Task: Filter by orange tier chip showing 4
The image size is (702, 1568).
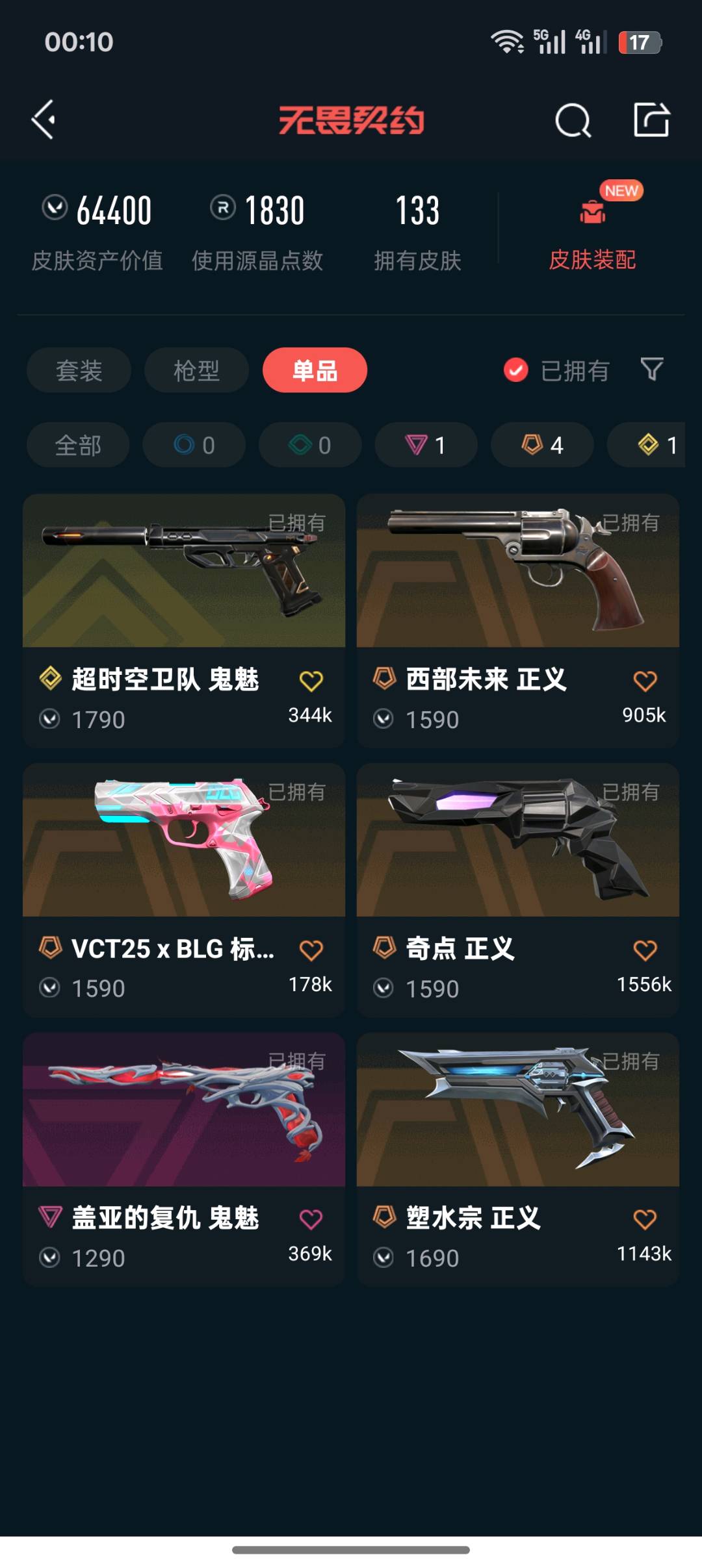Action: click(542, 445)
